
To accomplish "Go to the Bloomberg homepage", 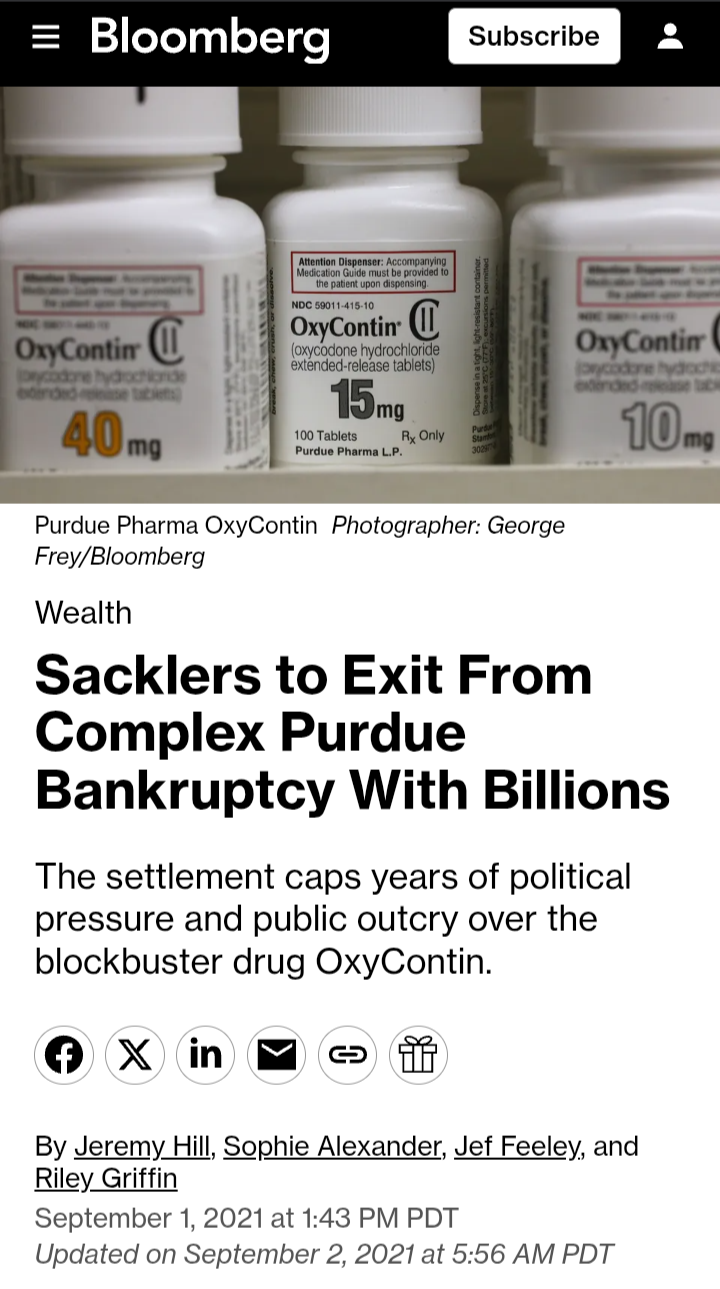I will pos(210,38).
